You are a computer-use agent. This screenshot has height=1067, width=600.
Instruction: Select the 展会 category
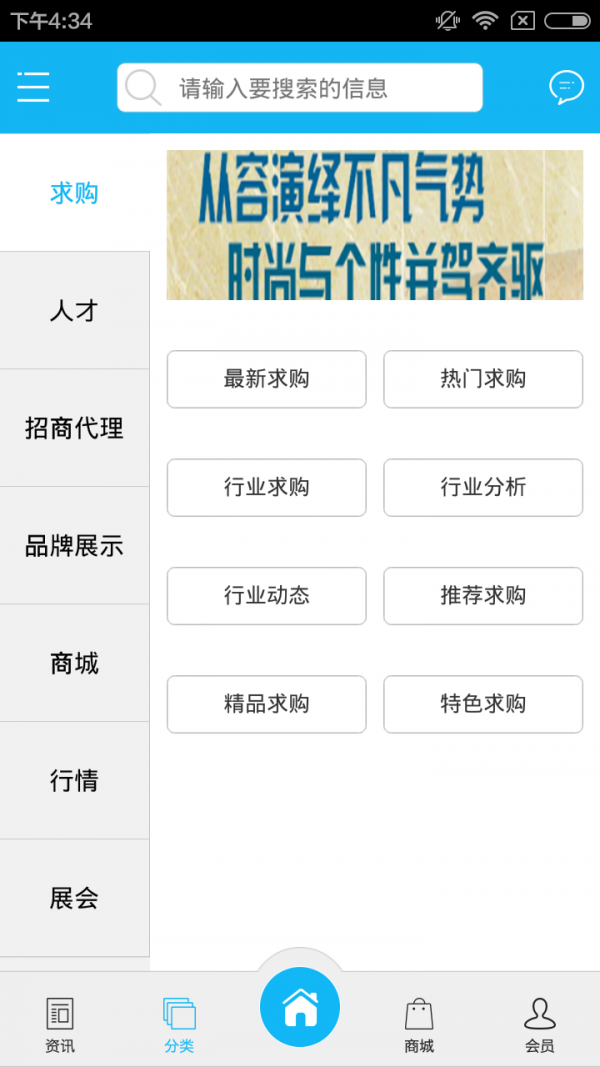tap(74, 898)
